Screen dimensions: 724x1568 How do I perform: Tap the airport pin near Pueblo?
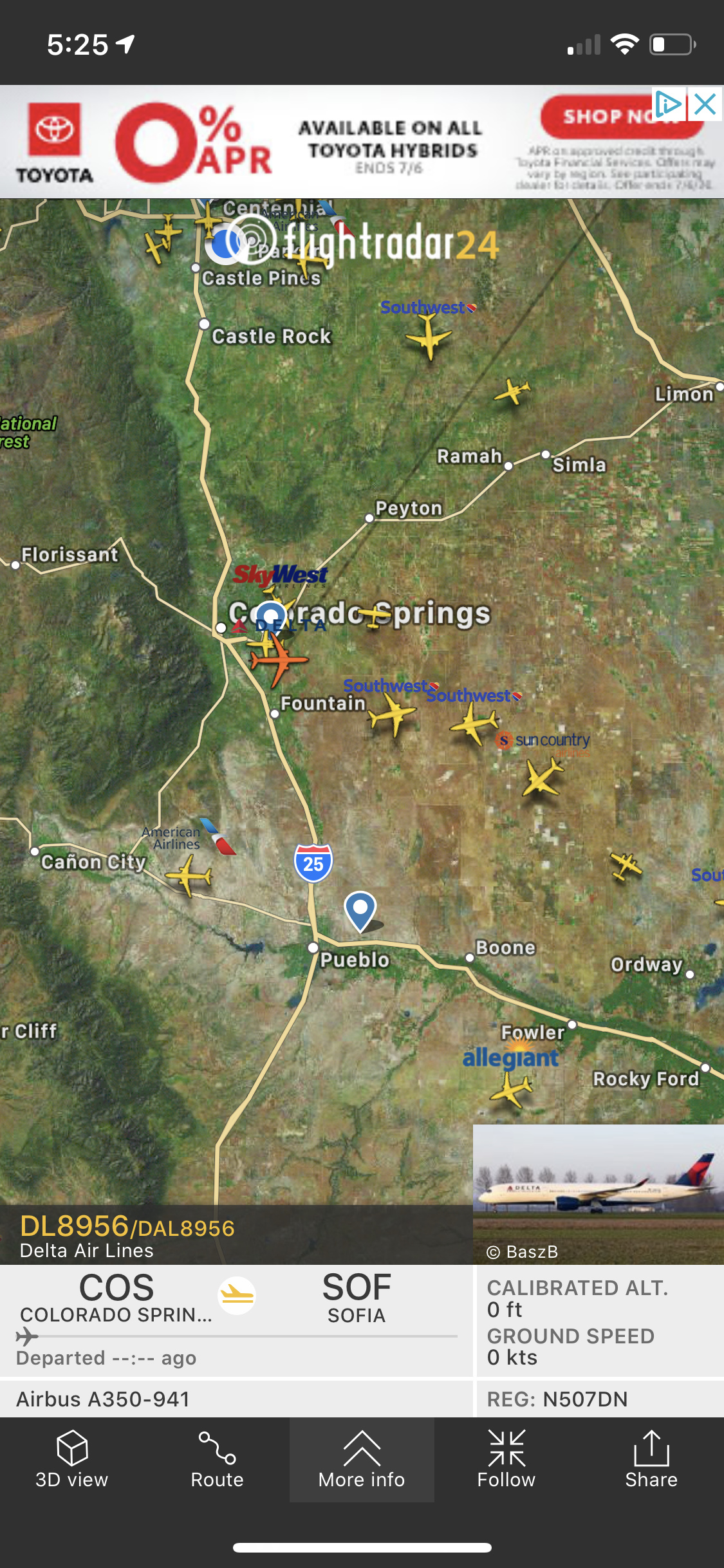coord(360,909)
